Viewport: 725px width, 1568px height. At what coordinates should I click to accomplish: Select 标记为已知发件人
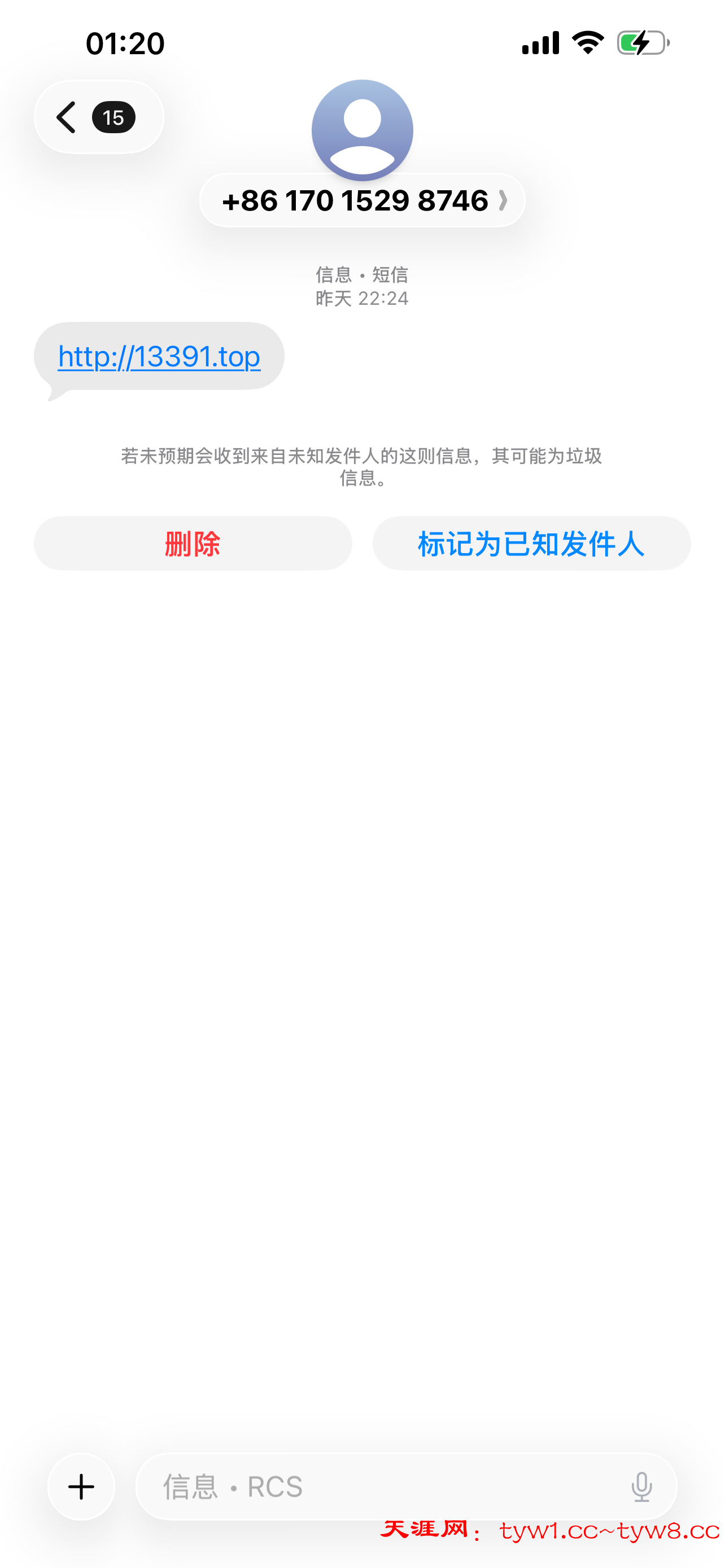[x=531, y=543]
